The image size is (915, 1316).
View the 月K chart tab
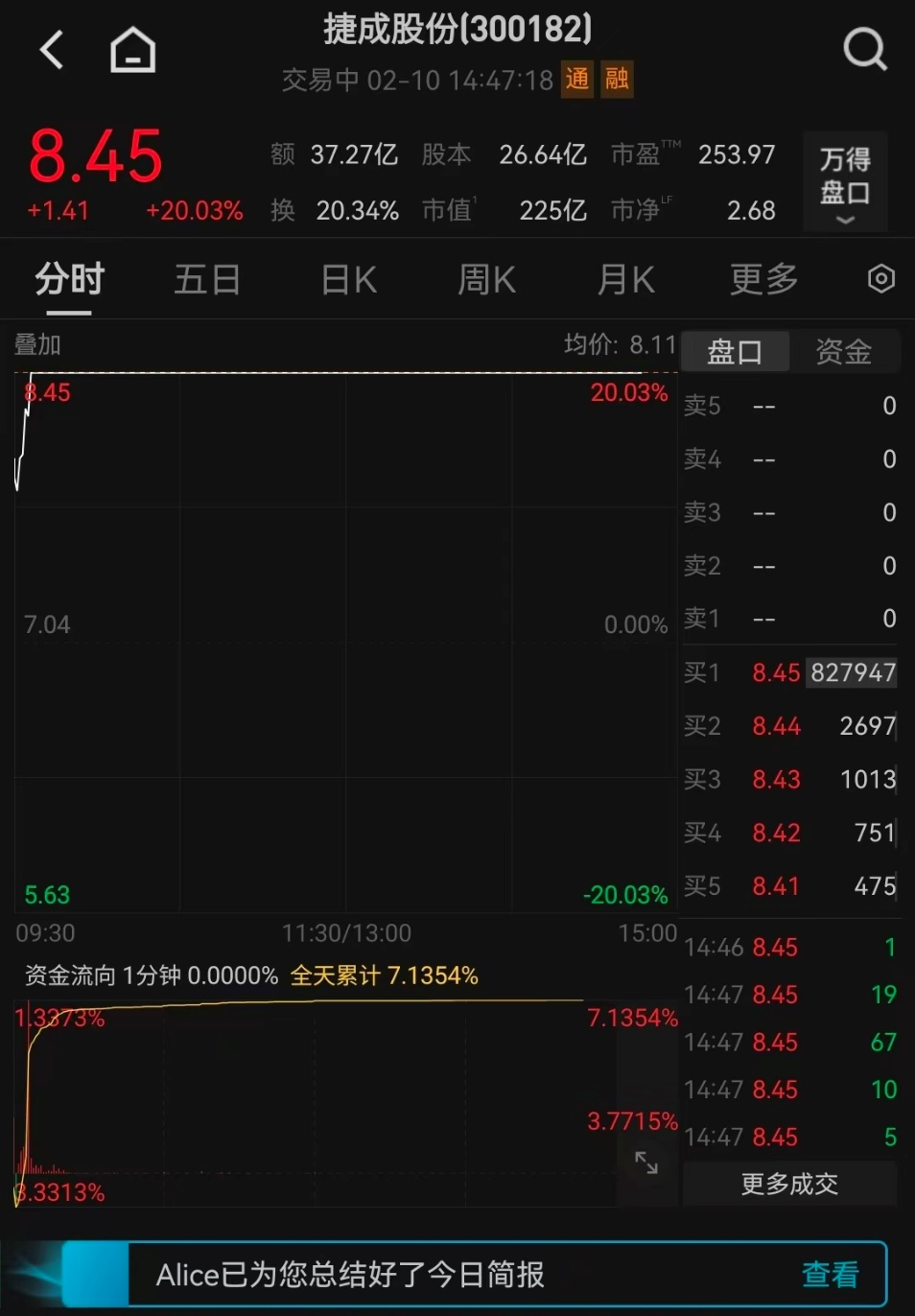625,280
